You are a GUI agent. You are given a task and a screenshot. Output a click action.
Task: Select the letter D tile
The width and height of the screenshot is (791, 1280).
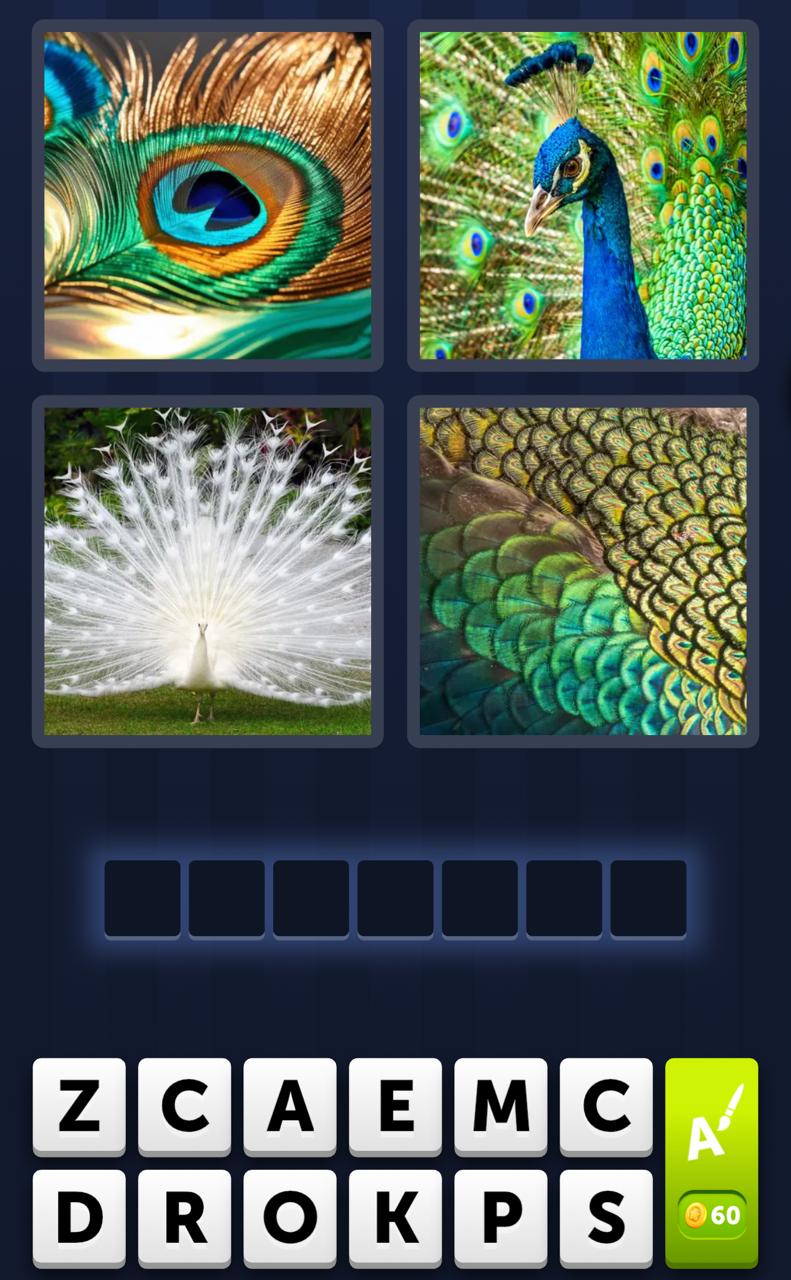[79, 1217]
